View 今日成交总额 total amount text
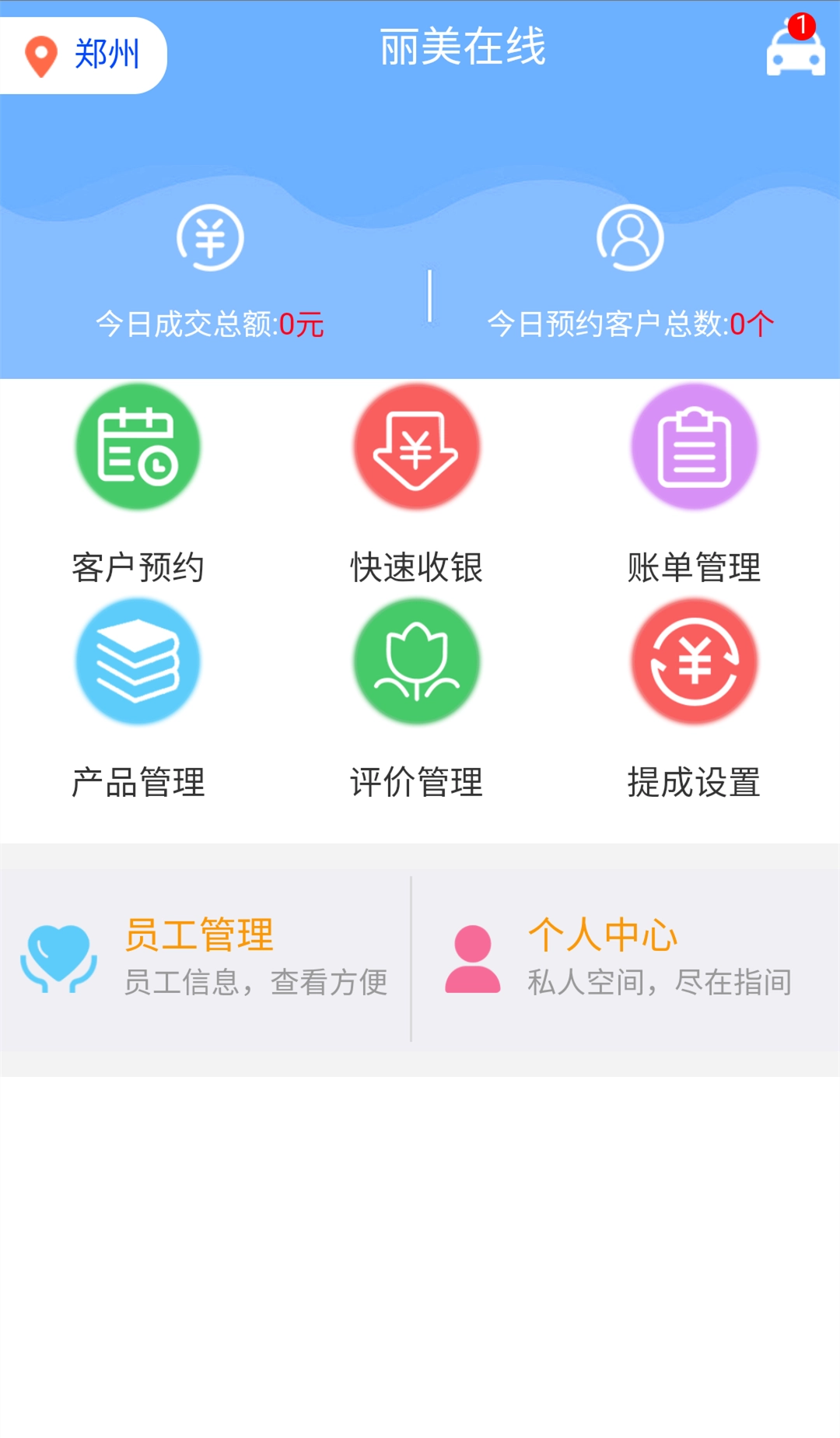The image size is (840, 1438). click(x=210, y=324)
